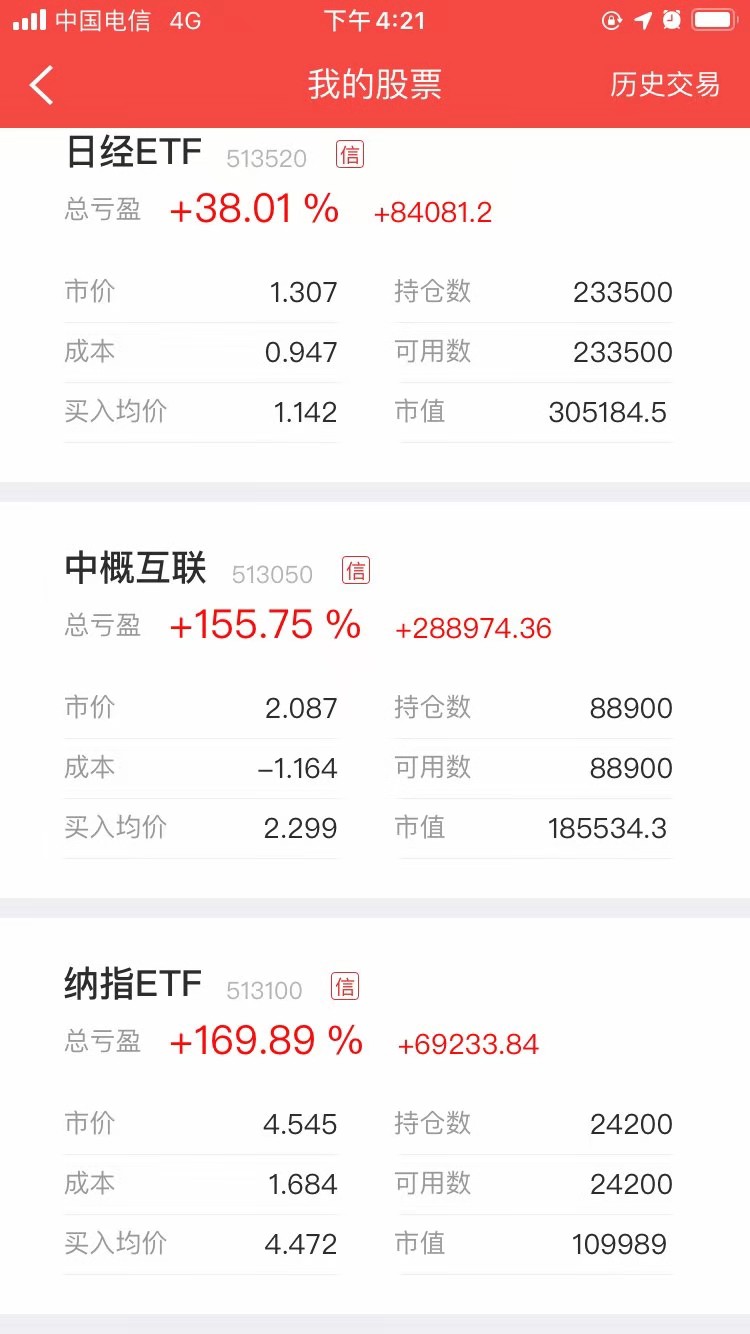
Task: Tap stock code 513520 under 日经ETF
Action: (x=266, y=158)
